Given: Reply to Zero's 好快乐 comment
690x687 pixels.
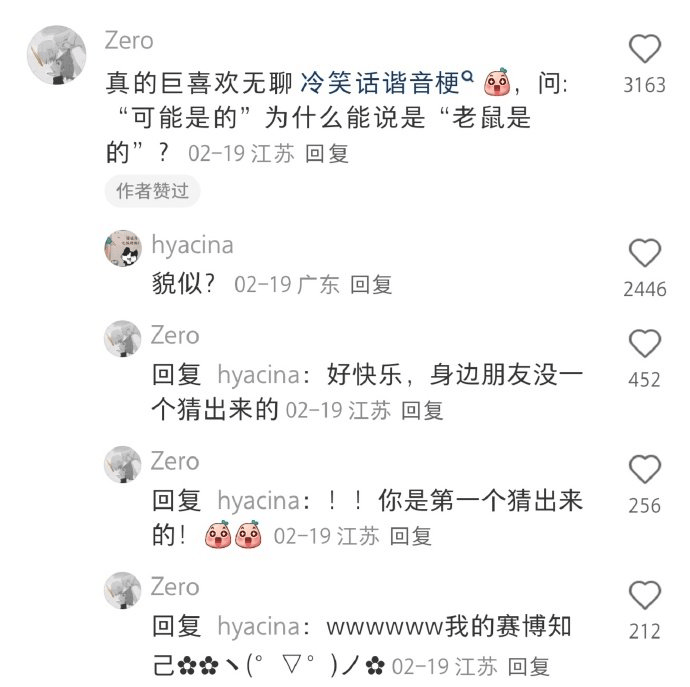Looking at the screenshot, I should tap(422, 410).
